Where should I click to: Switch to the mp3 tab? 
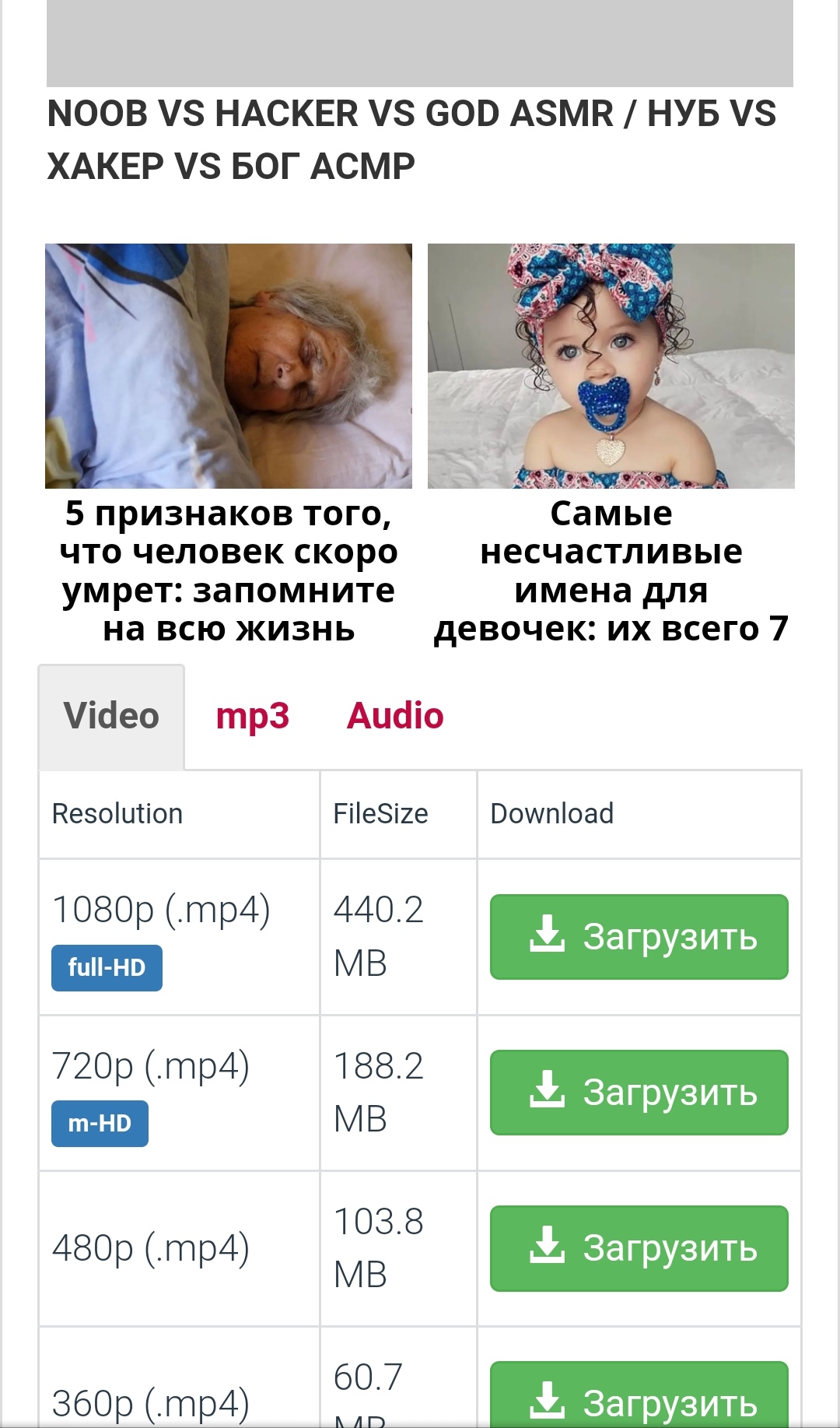pyautogui.click(x=252, y=716)
